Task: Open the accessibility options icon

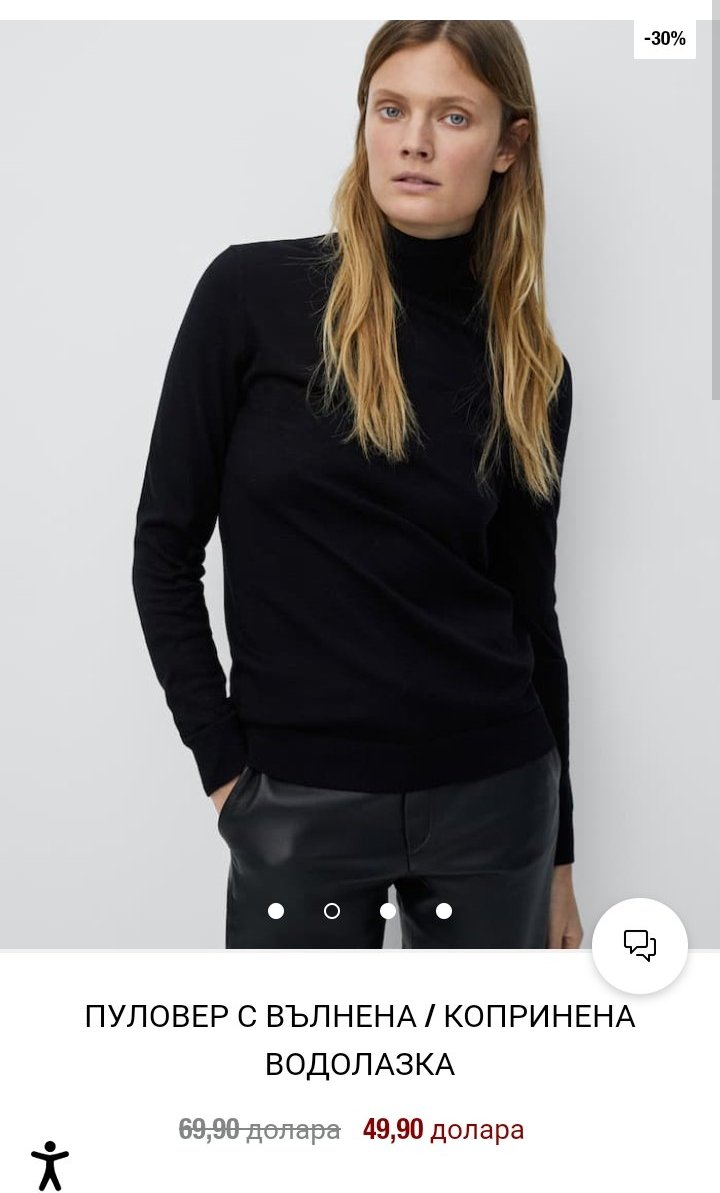Action: pos(50,1165)
